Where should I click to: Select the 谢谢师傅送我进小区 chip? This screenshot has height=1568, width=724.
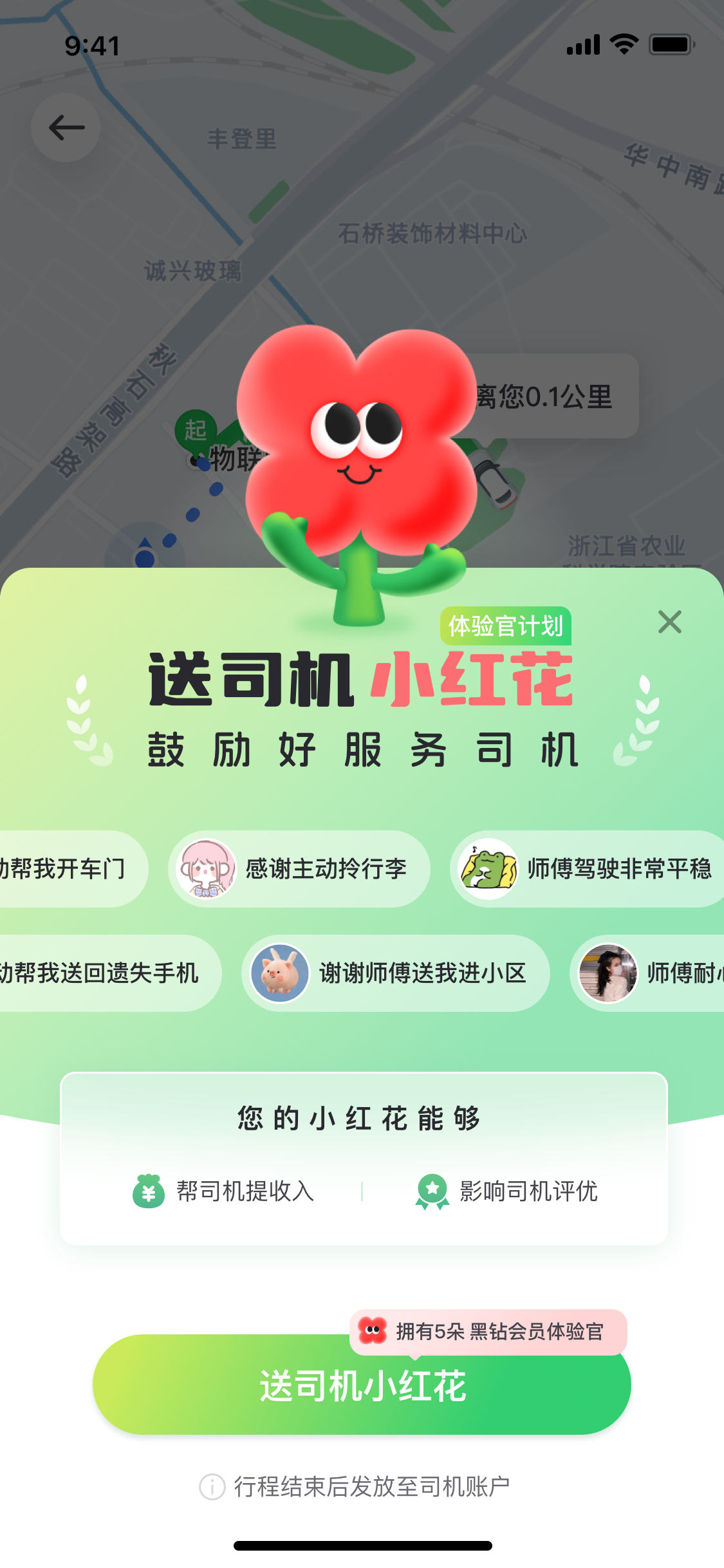[x=396, y=973]
